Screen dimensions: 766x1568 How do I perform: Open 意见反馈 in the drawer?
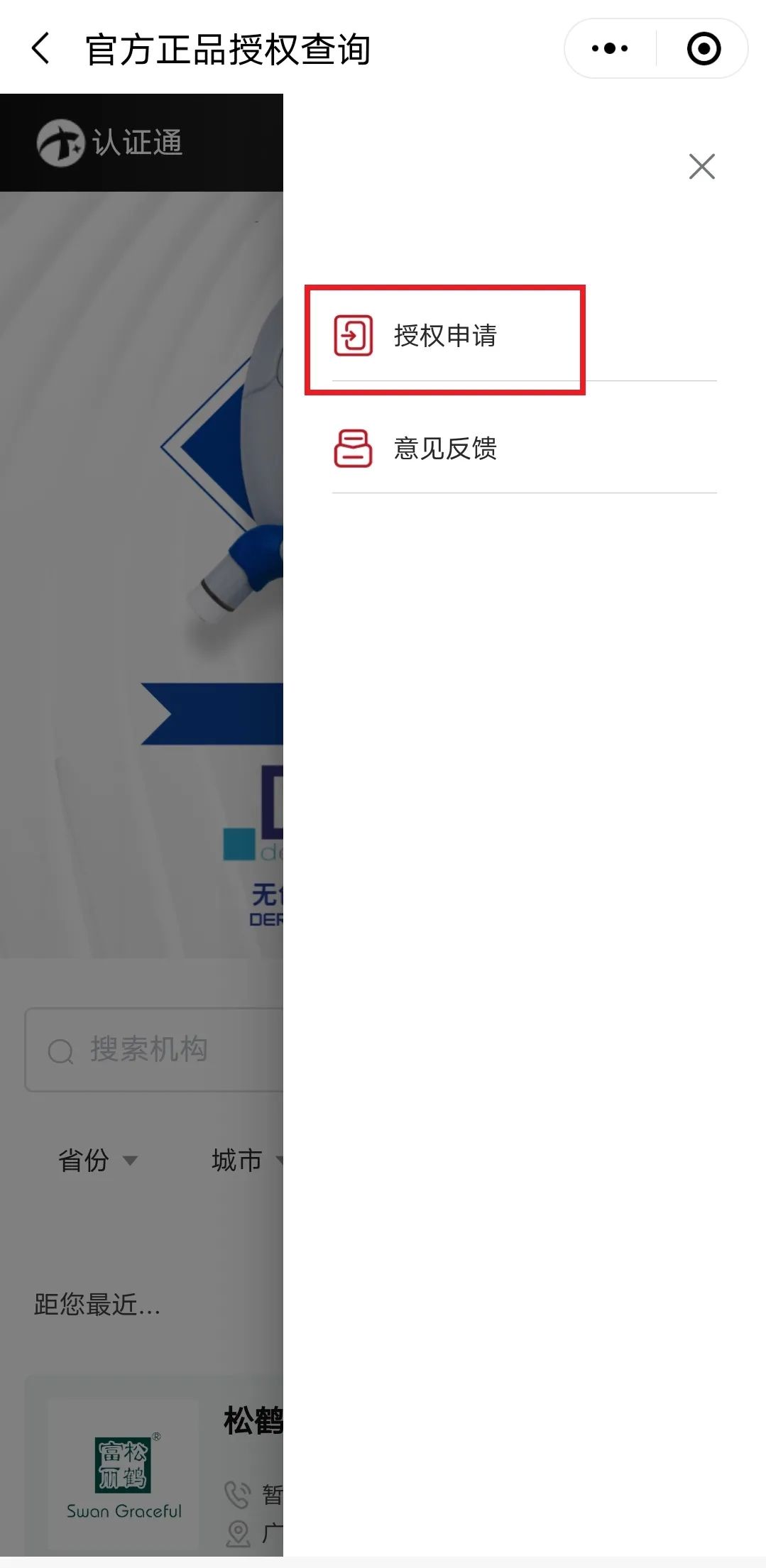pyautogui.click(x=524, y=449)
